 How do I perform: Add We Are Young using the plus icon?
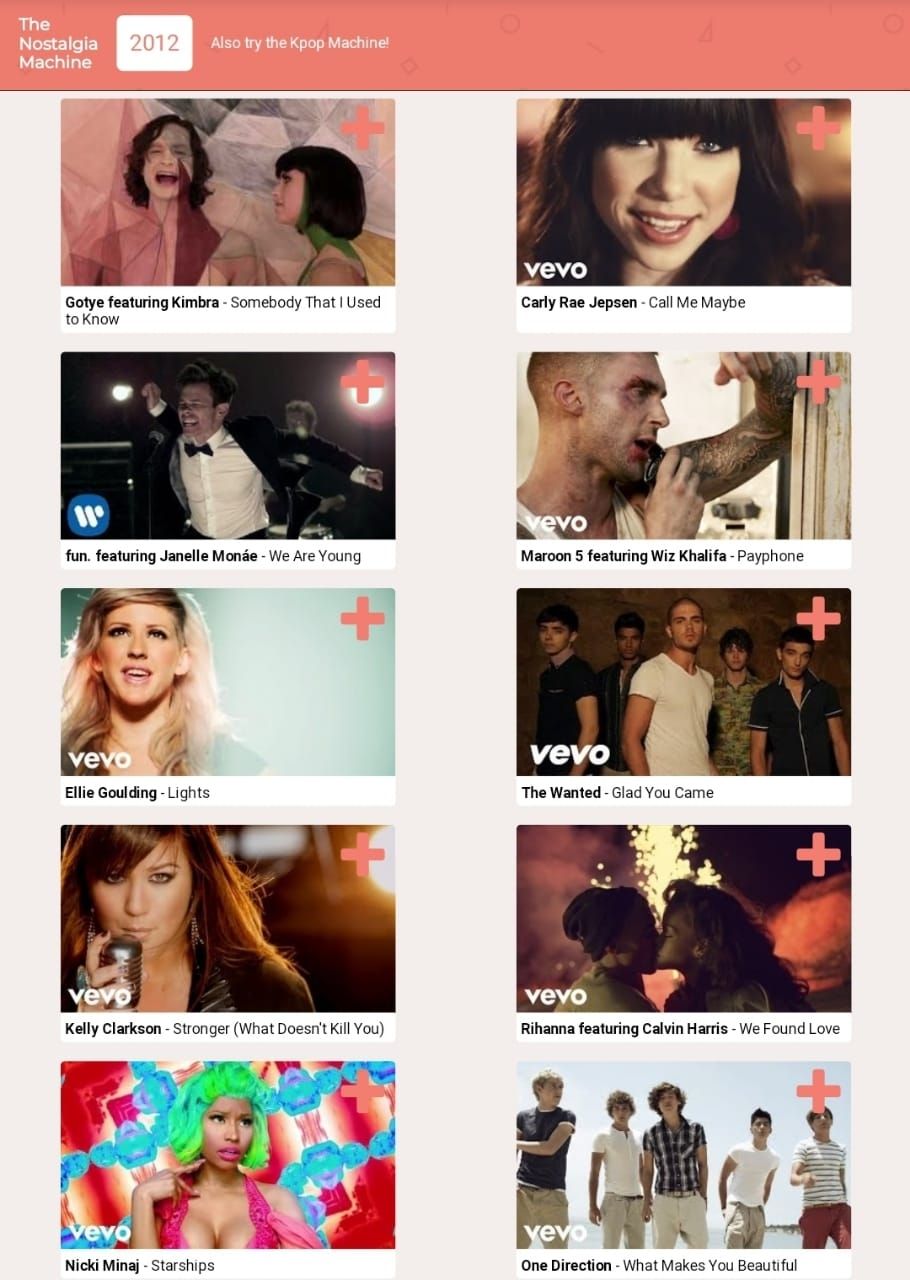pos(362,381)
